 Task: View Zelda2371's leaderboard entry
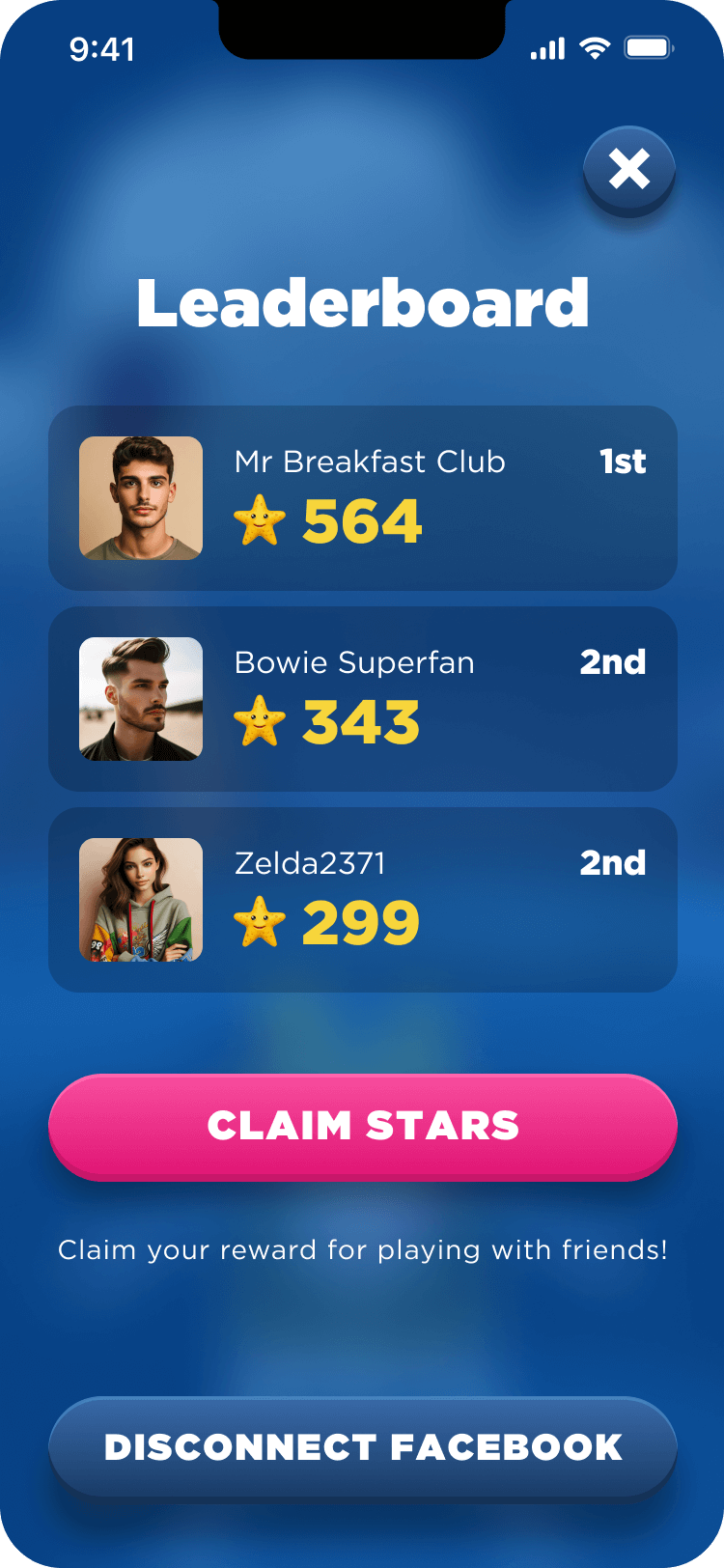pos(362,899)
